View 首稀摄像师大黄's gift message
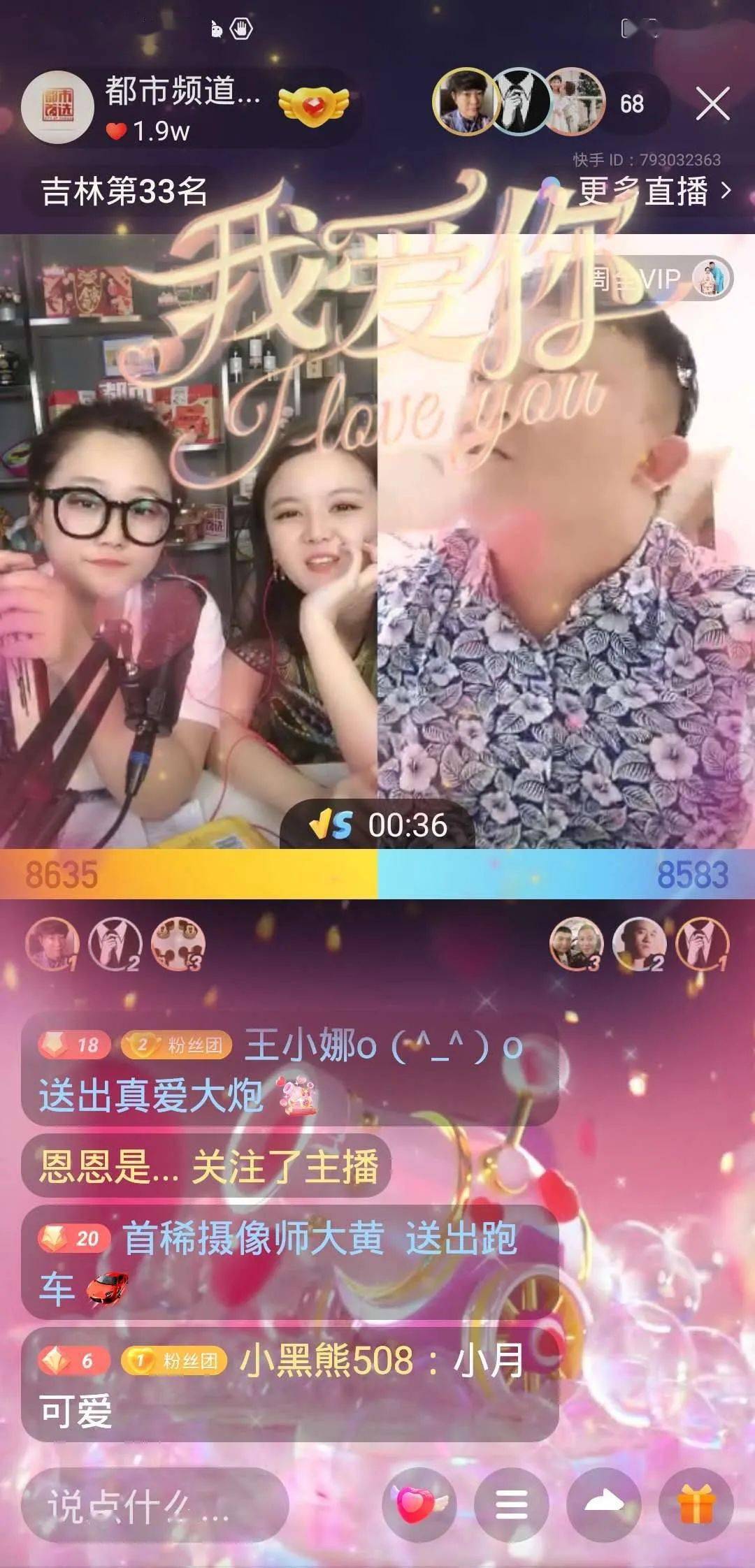Screen dimensions: 755x1568 click(x=289, y=1263)
